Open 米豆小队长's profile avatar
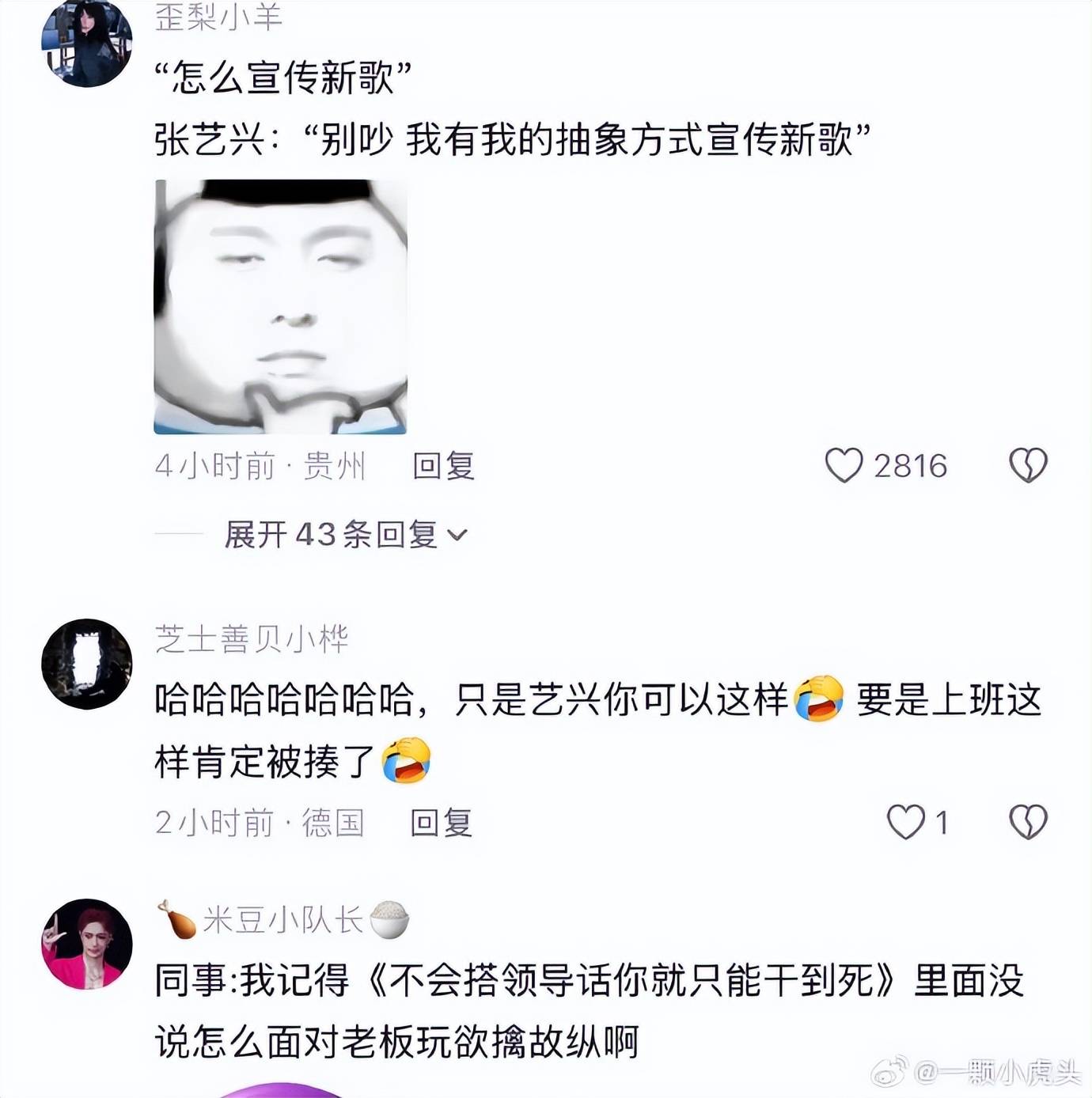 (x=86, y=944)
